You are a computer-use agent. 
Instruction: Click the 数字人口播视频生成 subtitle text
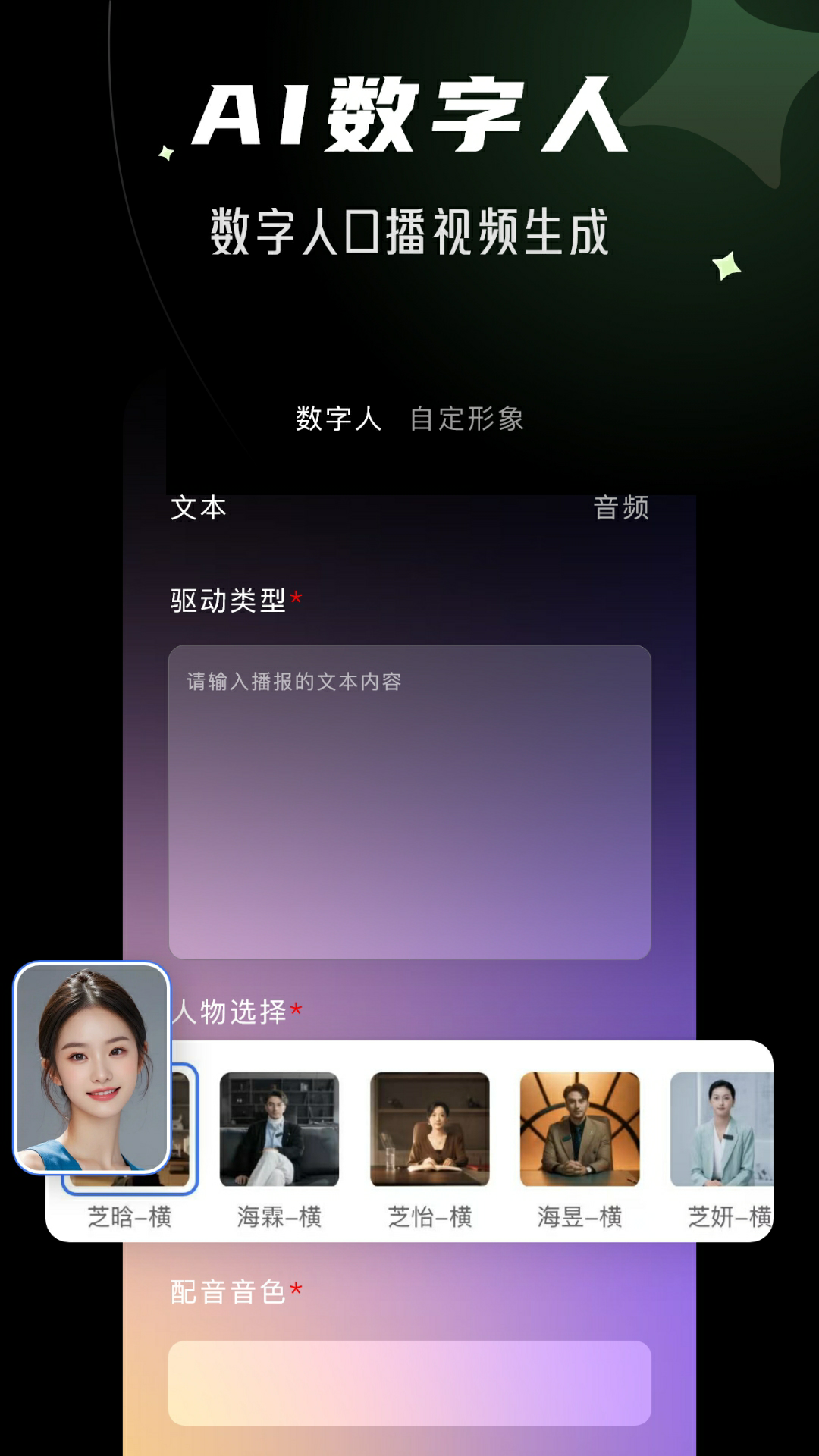tap(409, 227)
